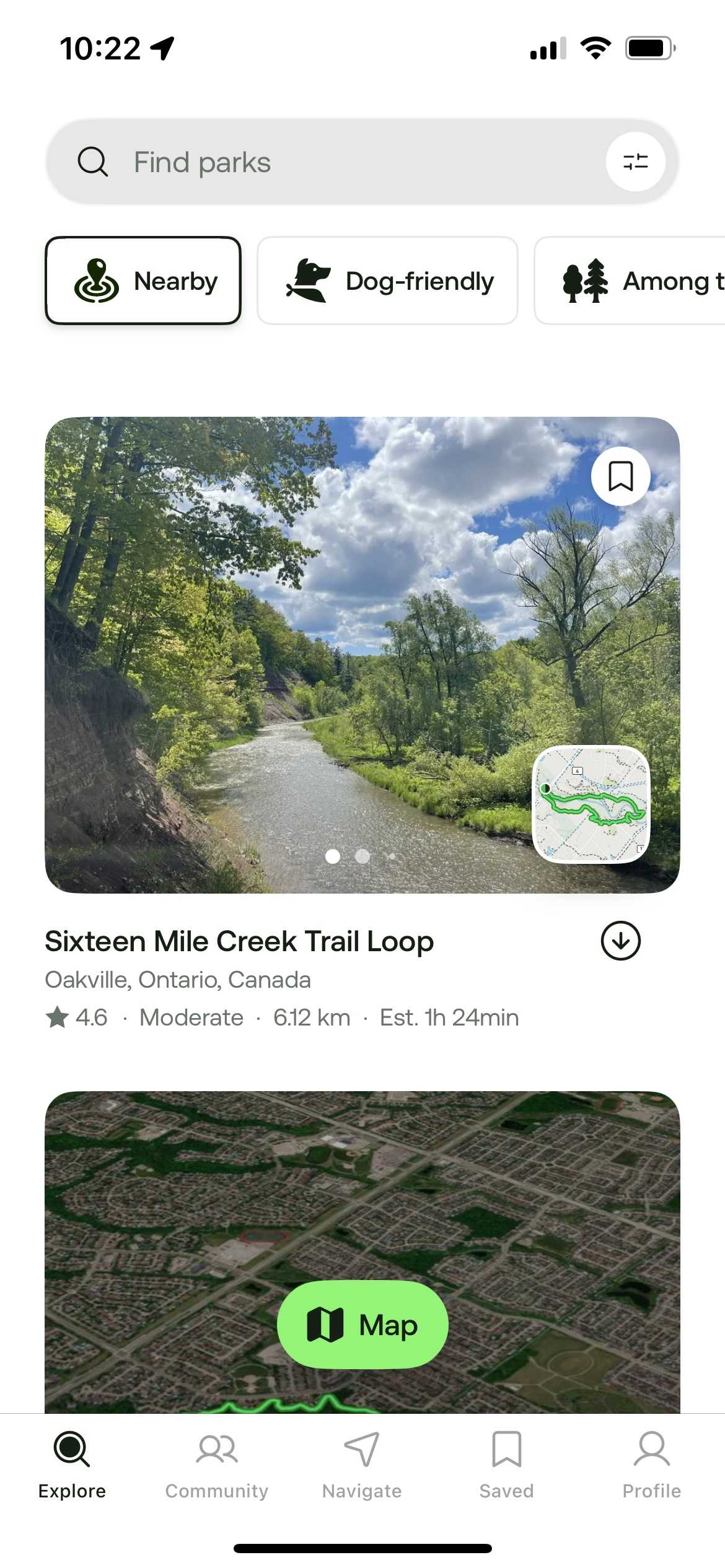
Task: View the Profile tab
Action: pos(651,1465)
